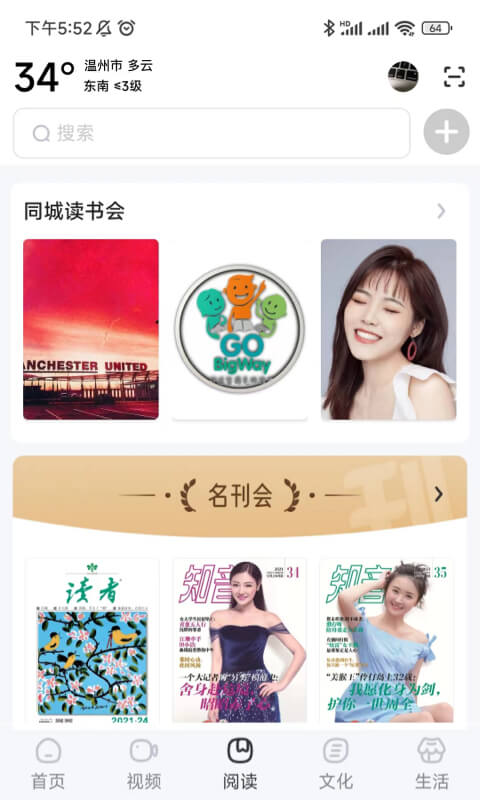Image resolution: width=480 pixels, height=800 pixels.
Task: Open the profile avatar picture
Action: [x=403, y=77]
